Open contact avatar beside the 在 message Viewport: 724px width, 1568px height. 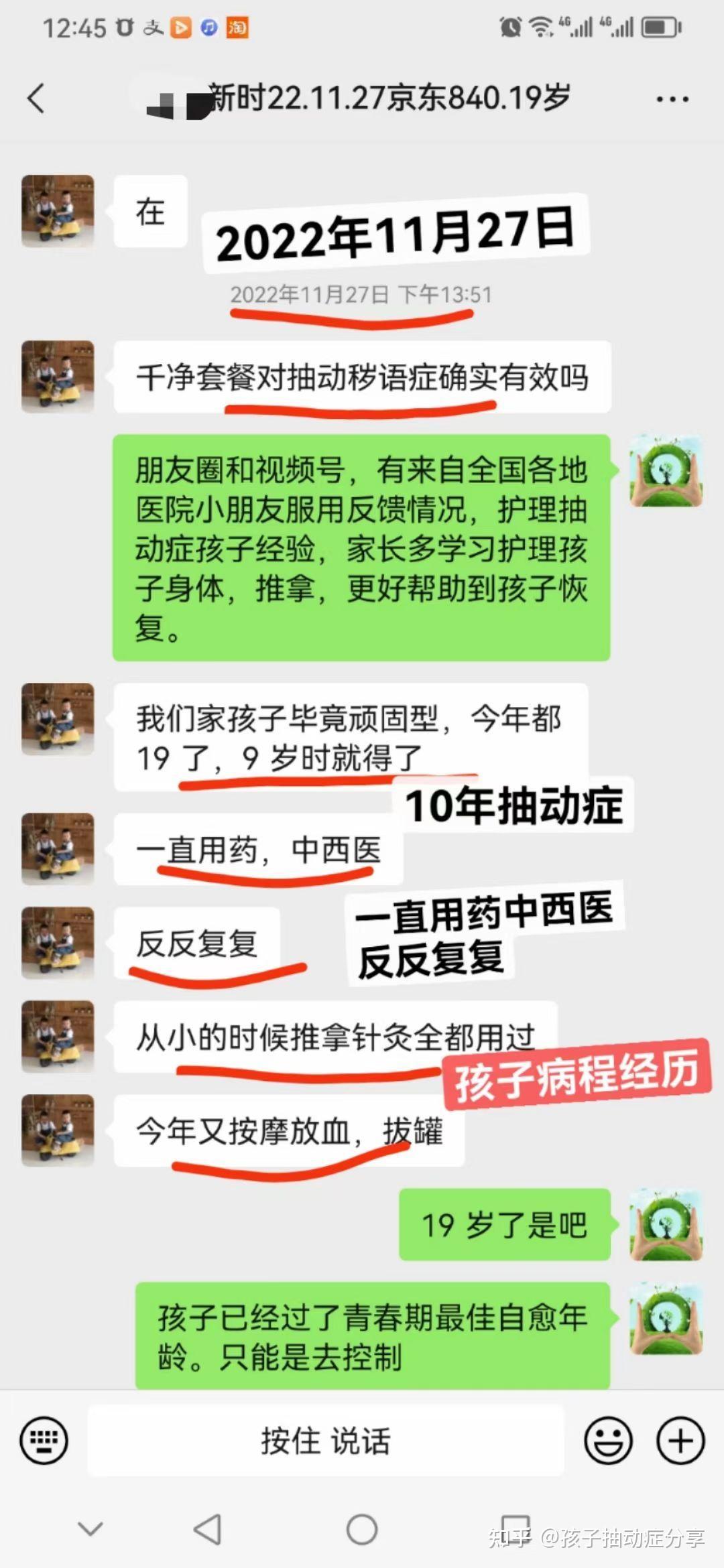58,211
